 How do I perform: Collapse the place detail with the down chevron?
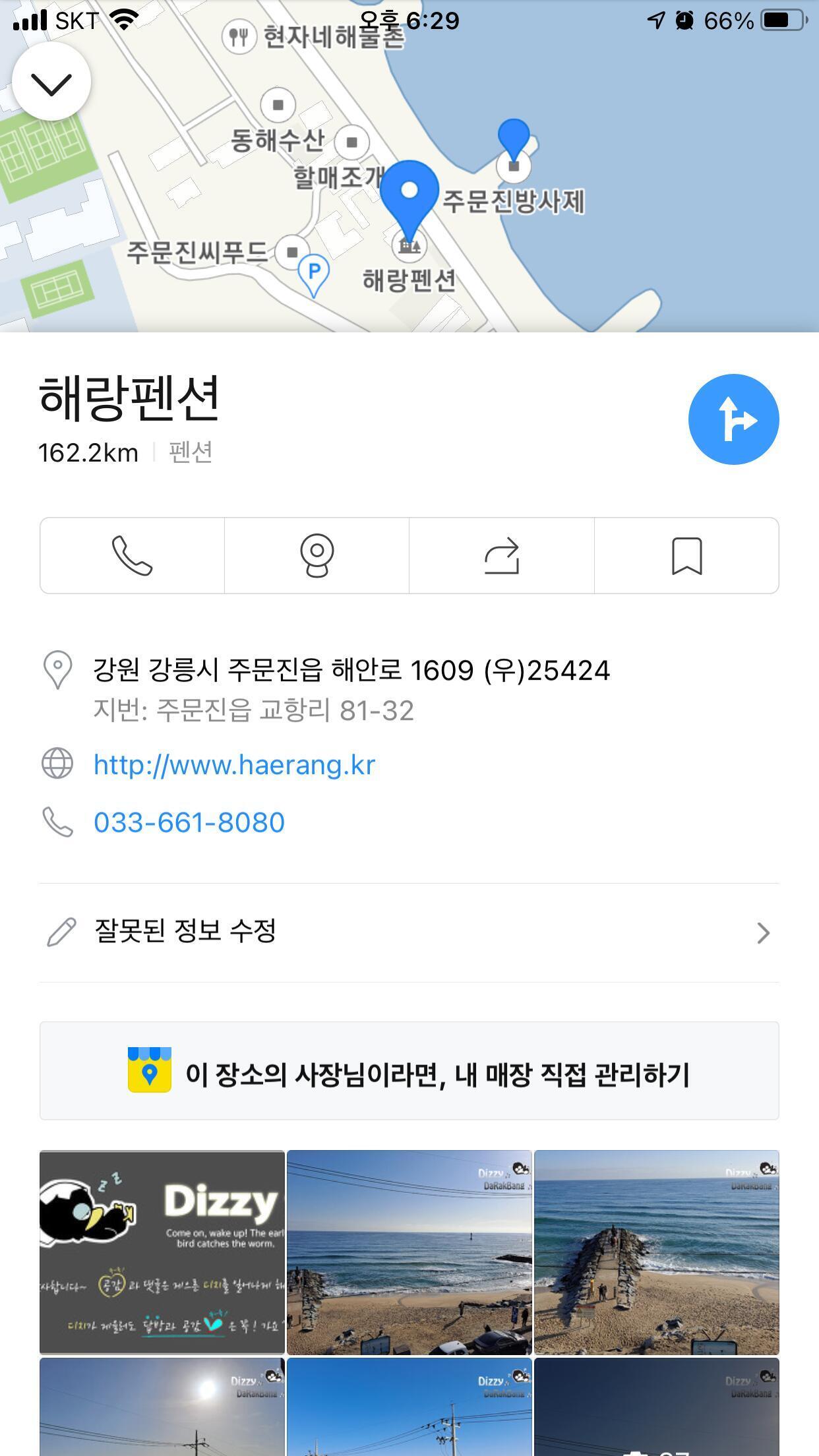[51, 82]
